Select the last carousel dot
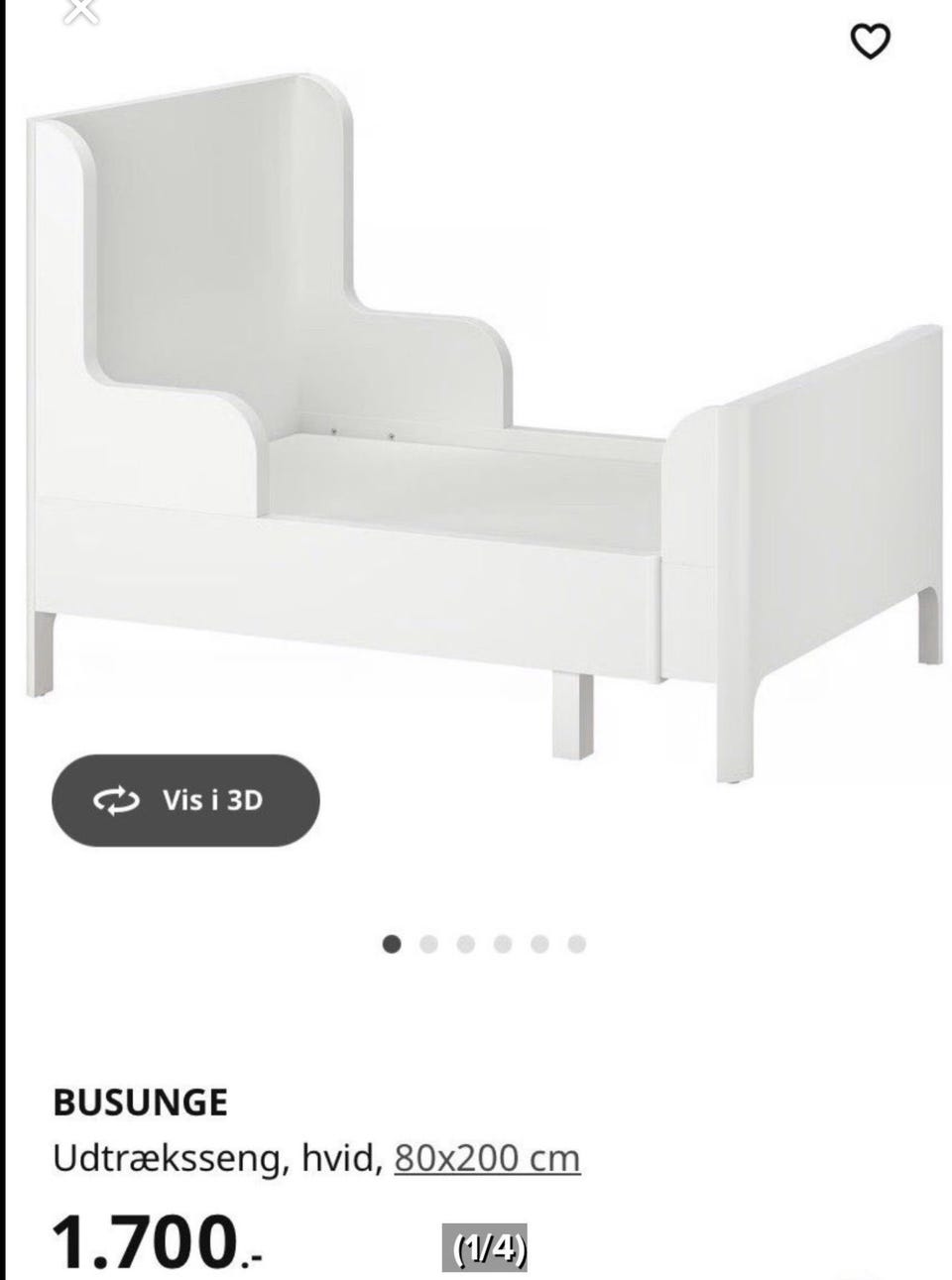This screenshot has height=1280, width=952. (575, 945)
